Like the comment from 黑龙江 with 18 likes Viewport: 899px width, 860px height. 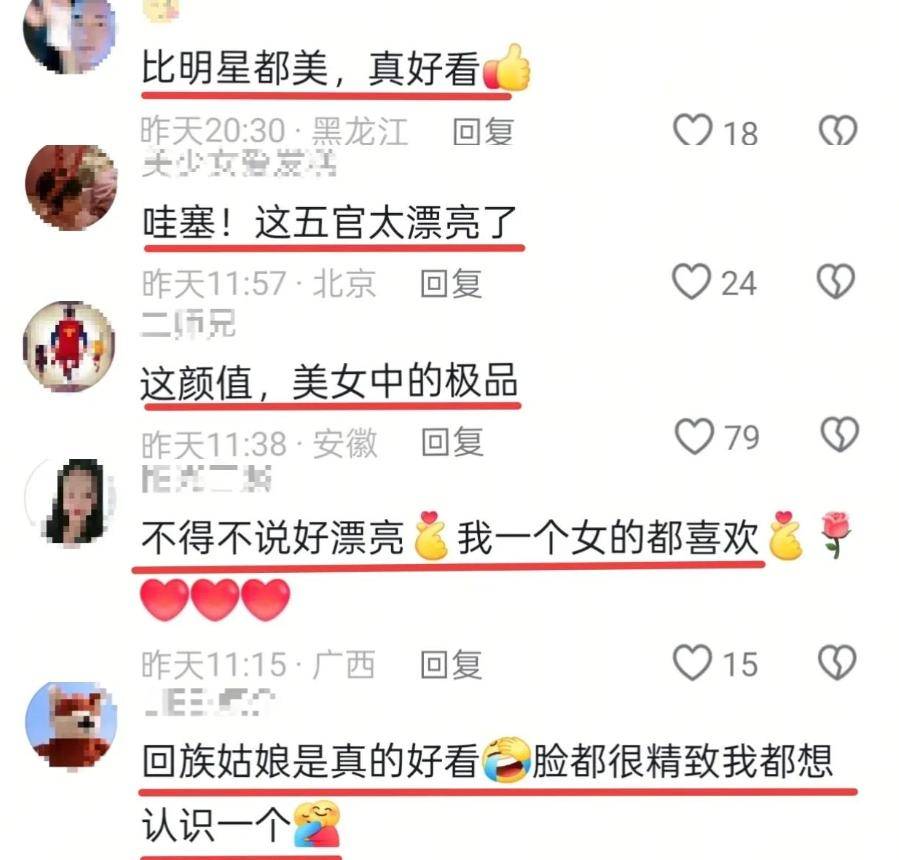coord(691,131)
